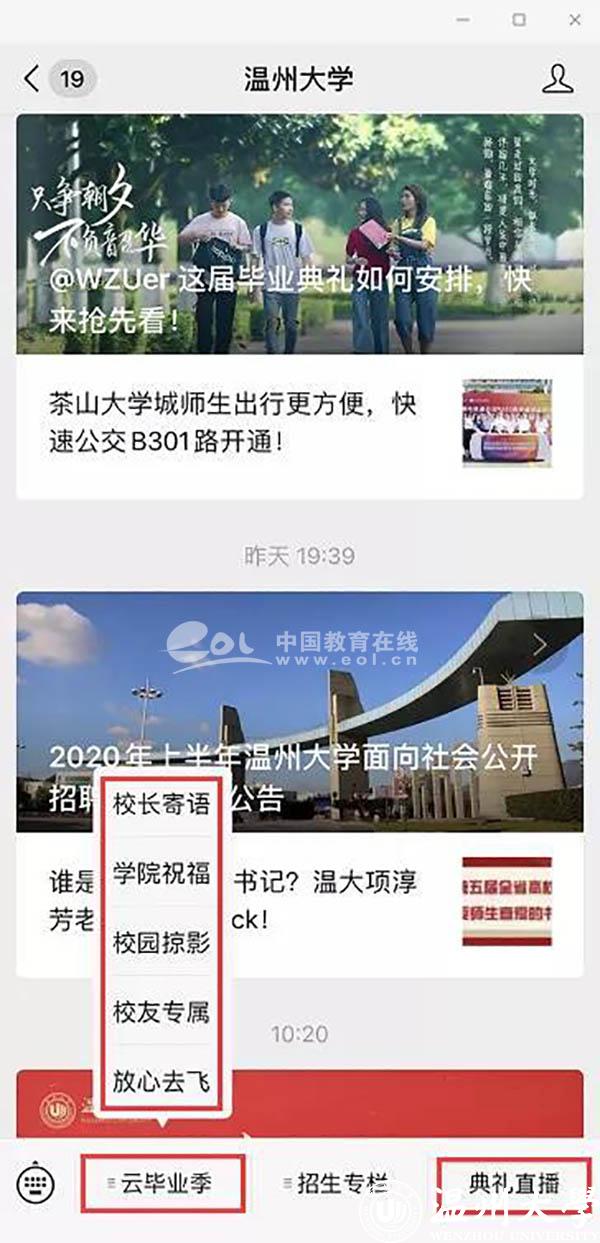The height and width of the screenshot is (1243, 600).
Task: Collapse the 云毕业季 bottom menu
Action: (163, 1184)
